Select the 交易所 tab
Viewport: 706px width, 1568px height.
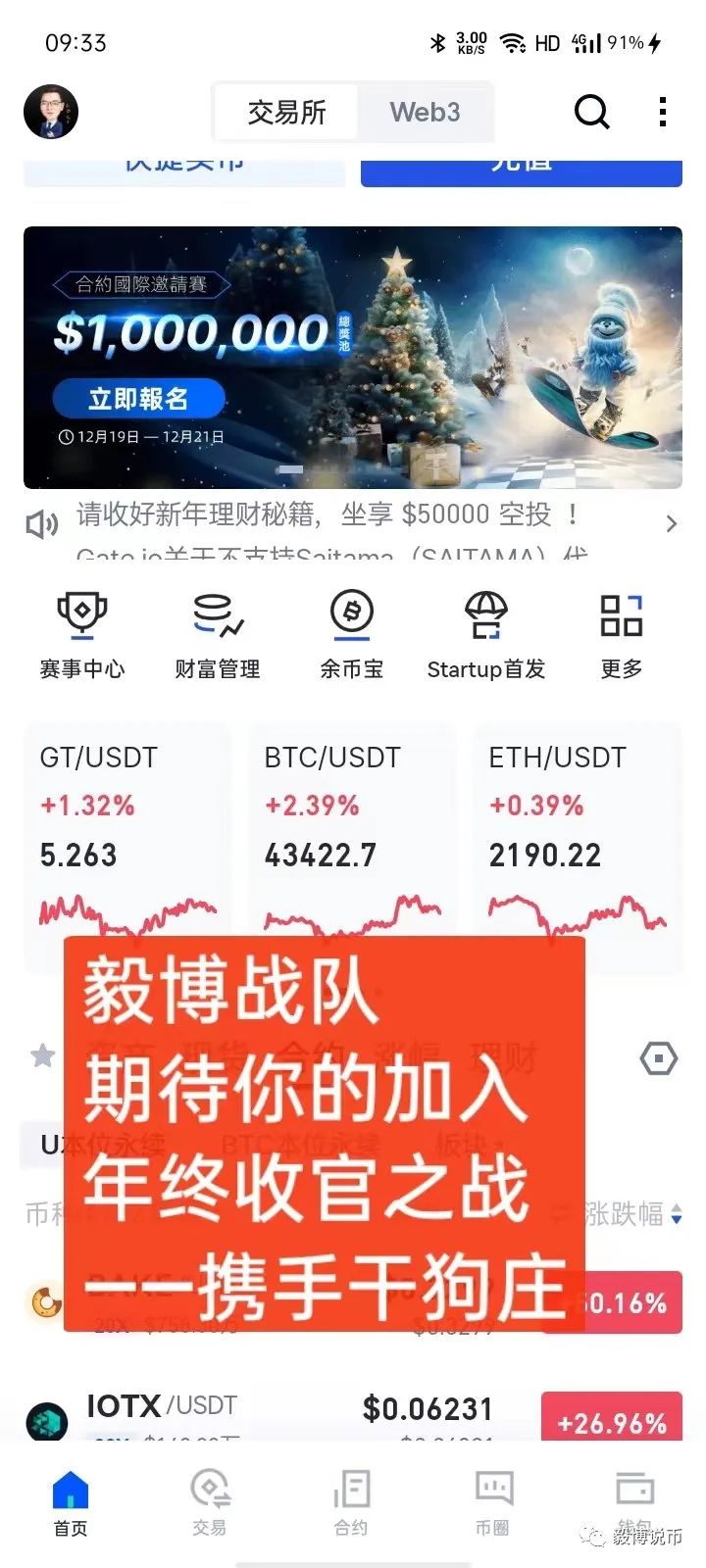(x=286, y=113)
